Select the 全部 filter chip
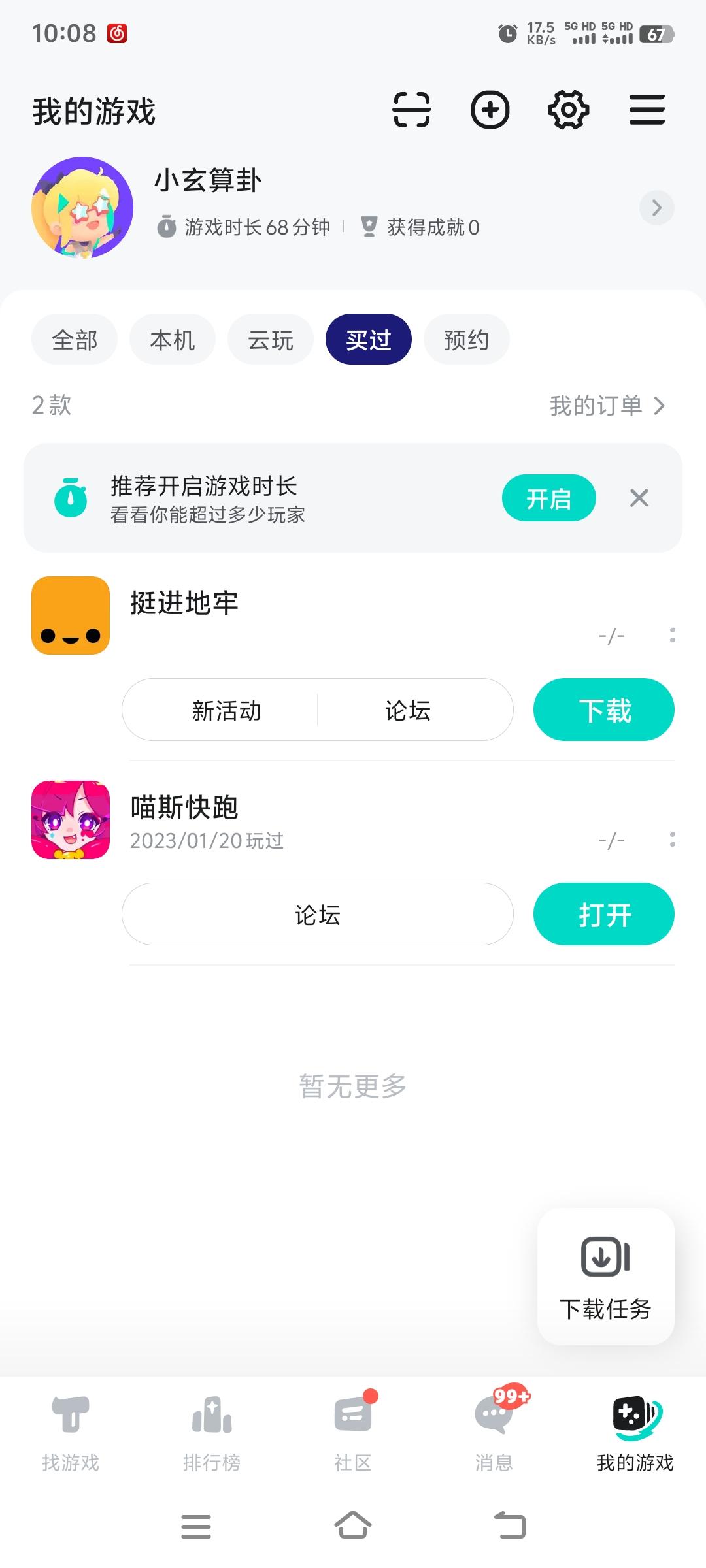This screenshot has height=1568, width=706. (75, 340)
